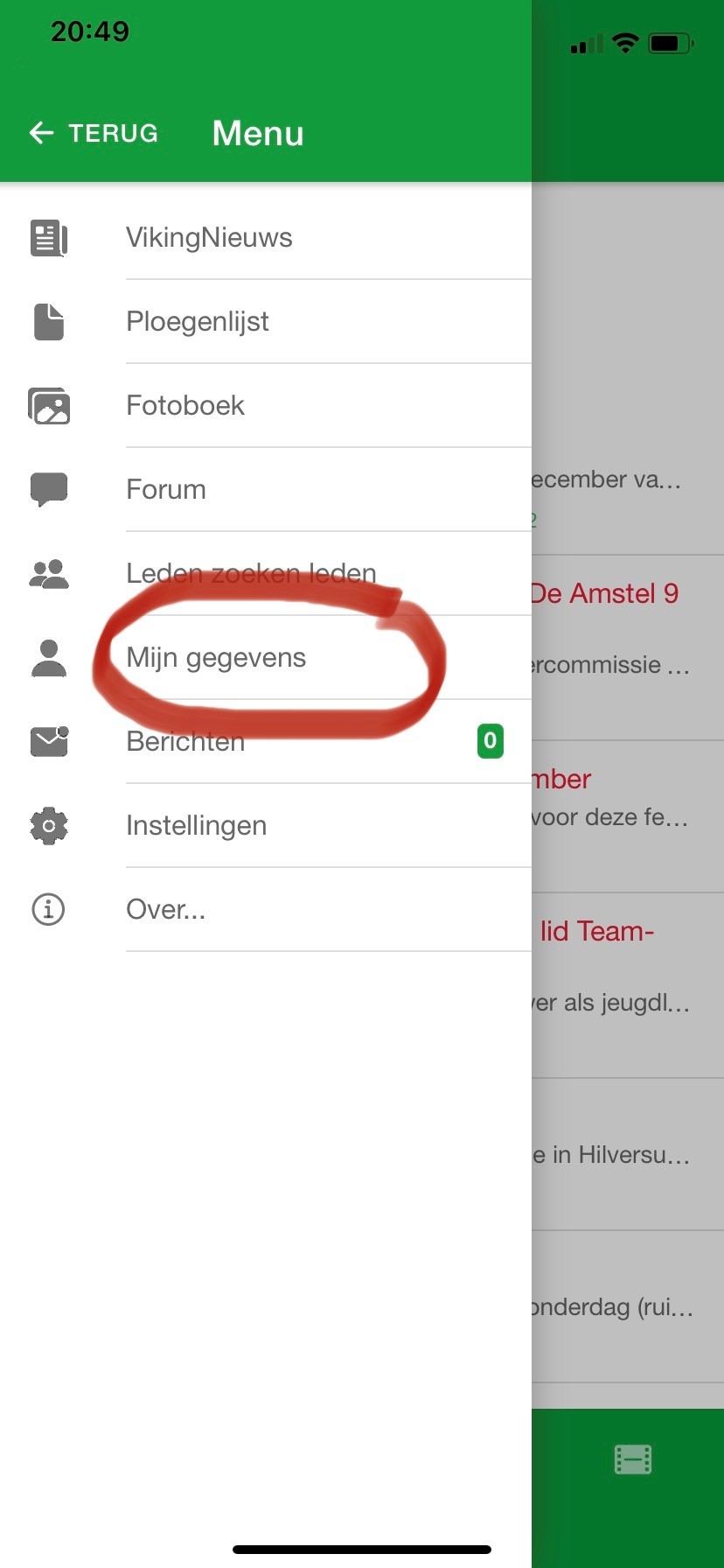Tap the film icon in bottom bar
Screen dimensions: 724x1568
coord(632,1459)
